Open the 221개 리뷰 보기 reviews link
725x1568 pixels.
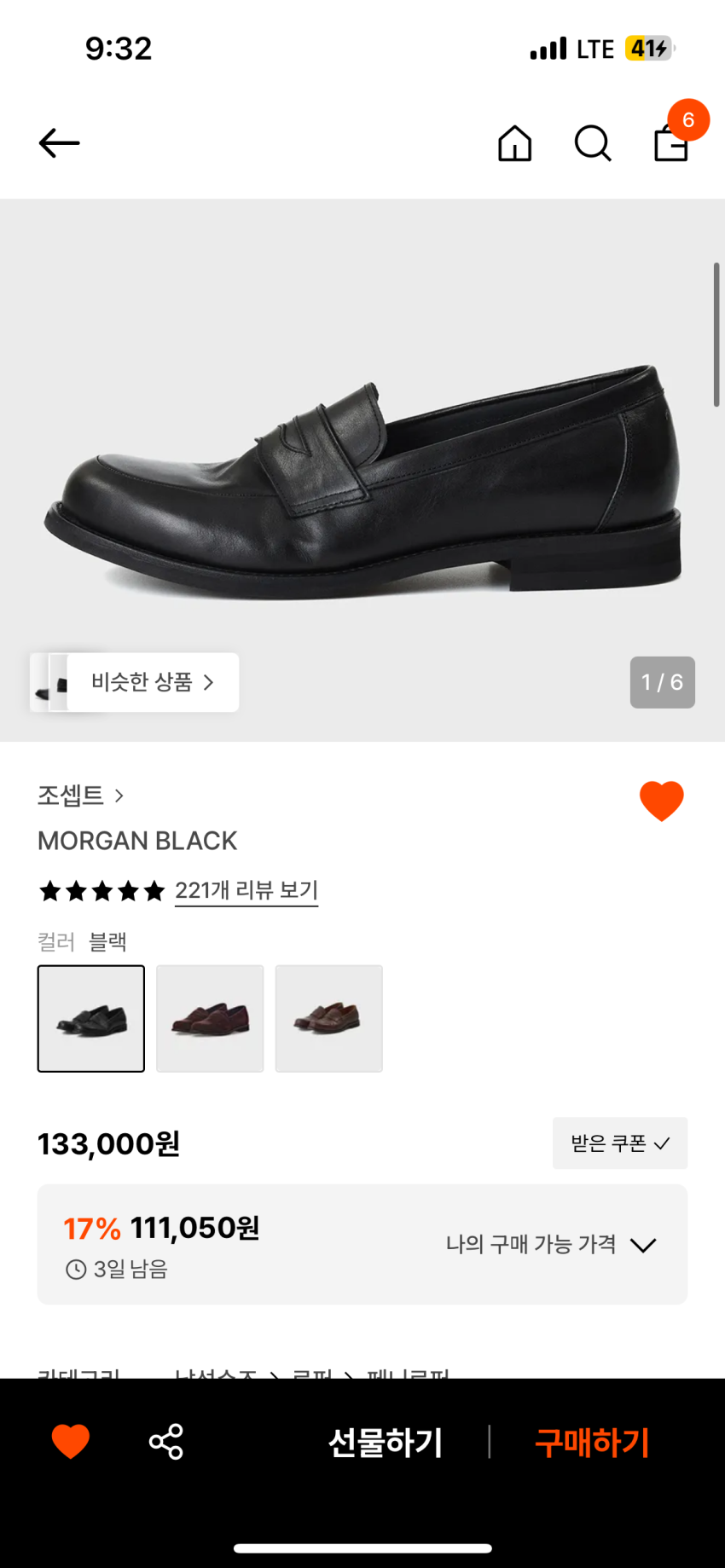246,891
